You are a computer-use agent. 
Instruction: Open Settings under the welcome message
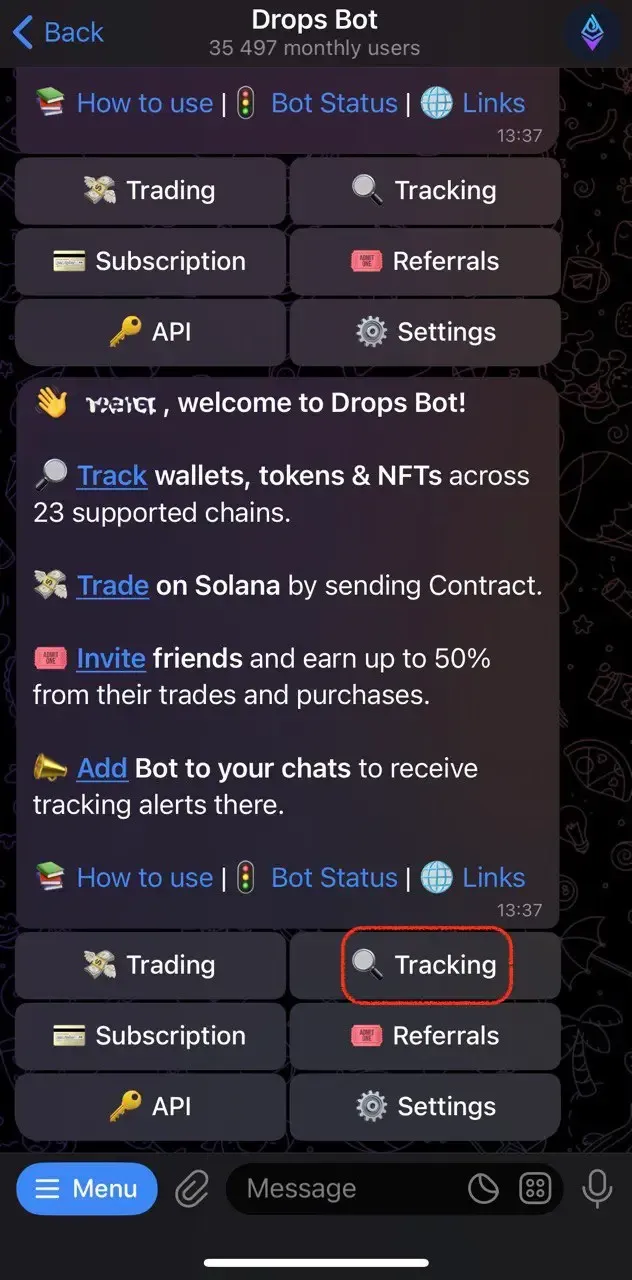[x=426, y=1106]
